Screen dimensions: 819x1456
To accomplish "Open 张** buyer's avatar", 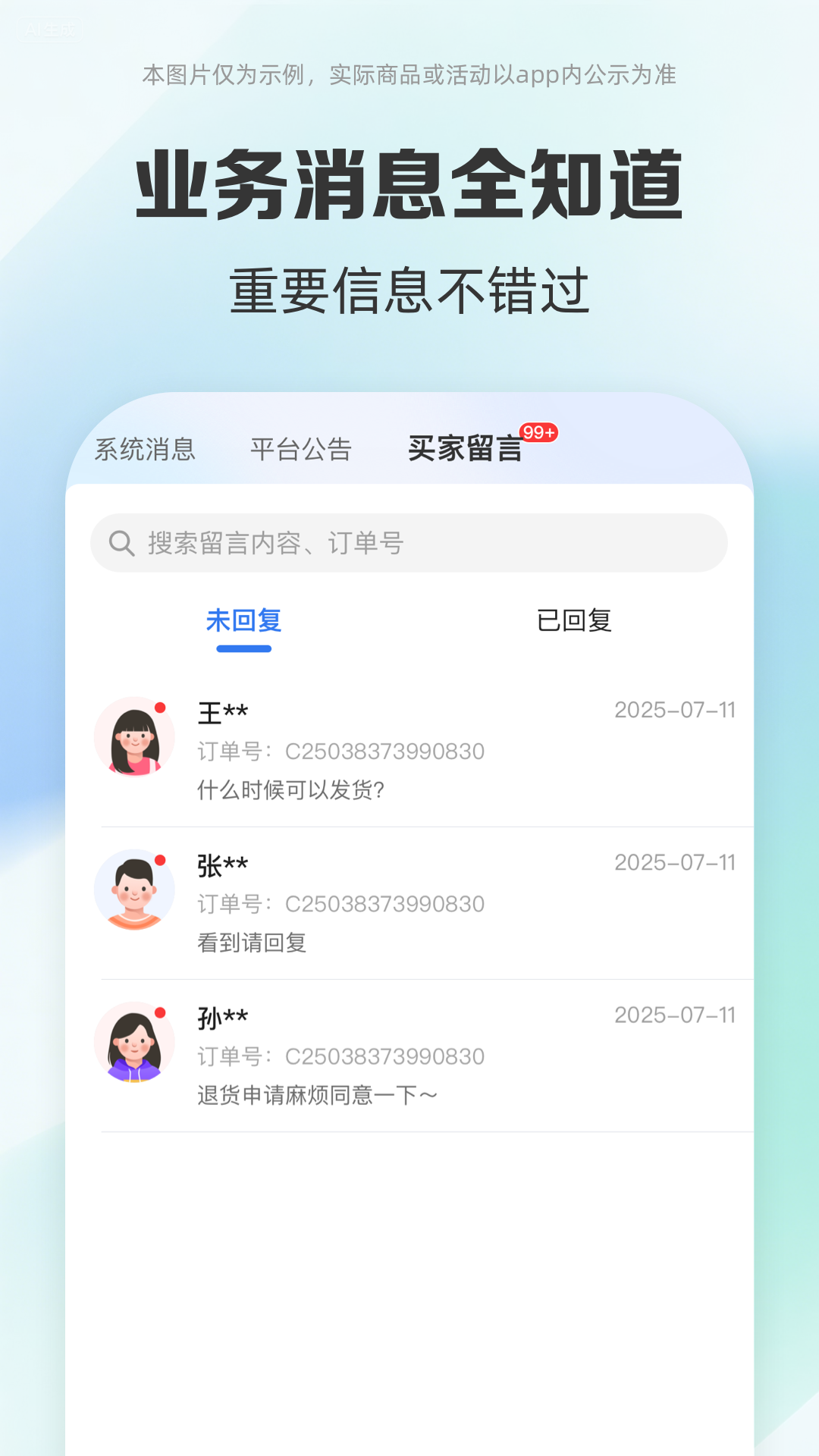I will [134, 890].
